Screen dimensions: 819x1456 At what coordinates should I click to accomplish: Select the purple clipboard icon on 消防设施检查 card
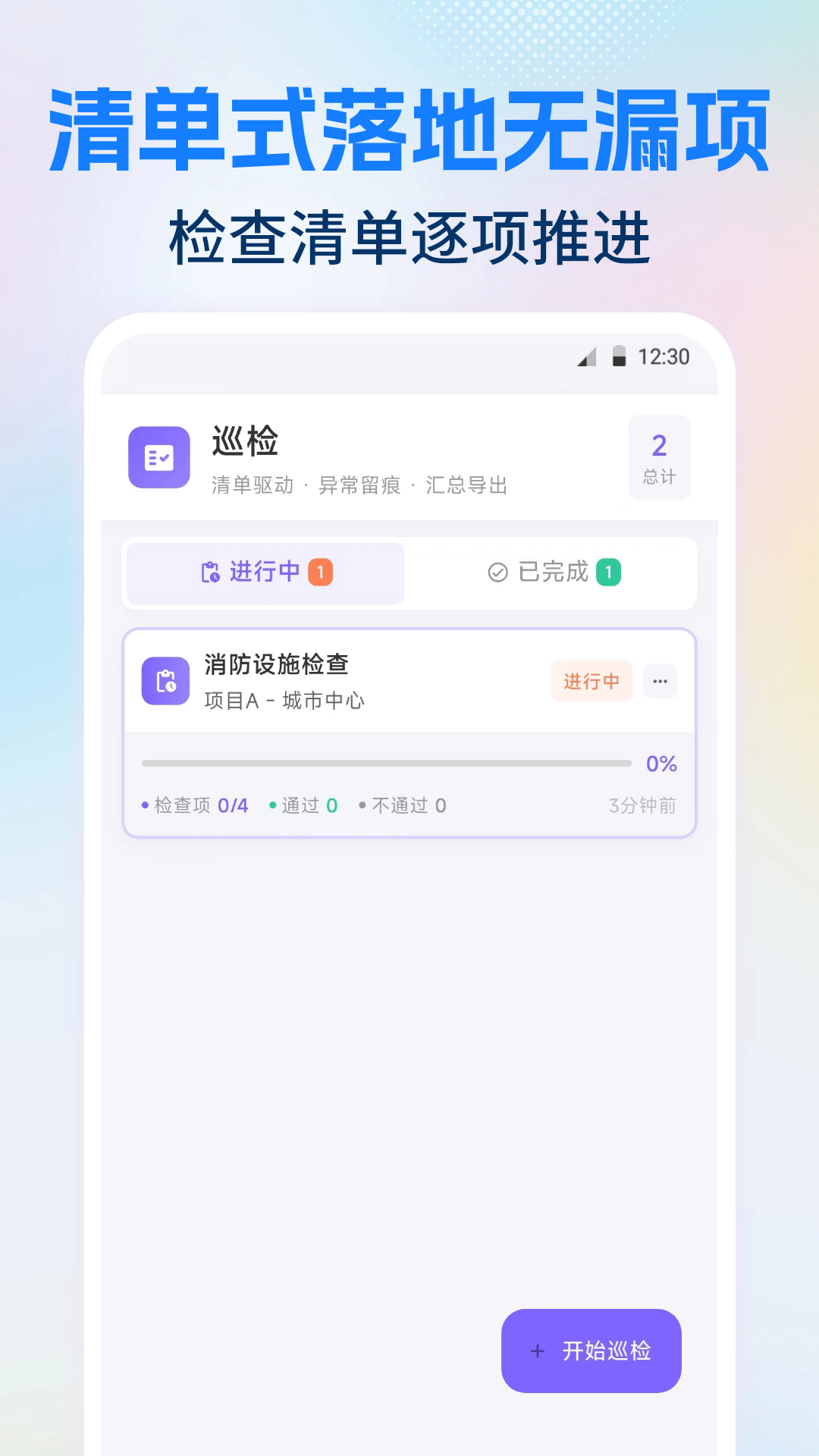pyautogui.click(x=165, y=682)
